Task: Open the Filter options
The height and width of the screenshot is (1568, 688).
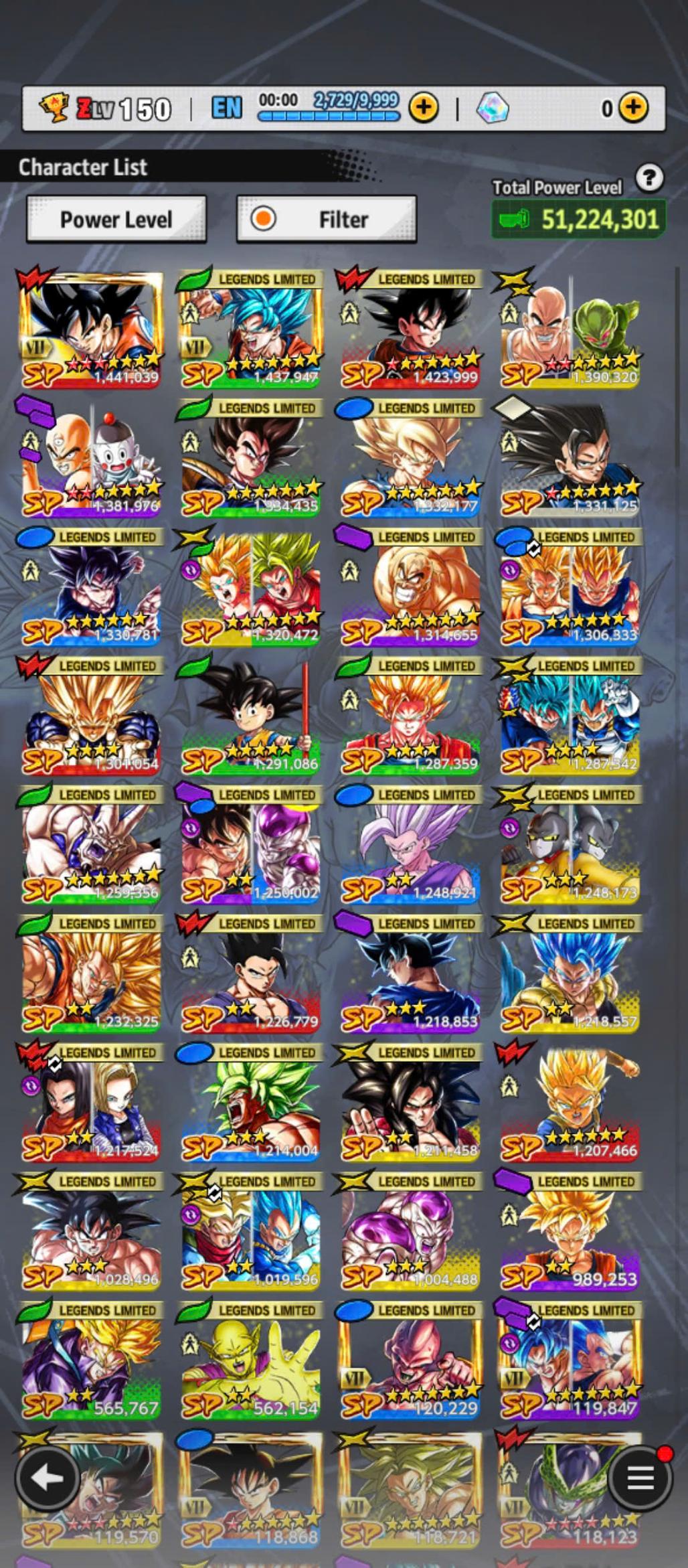Action: 326,219
